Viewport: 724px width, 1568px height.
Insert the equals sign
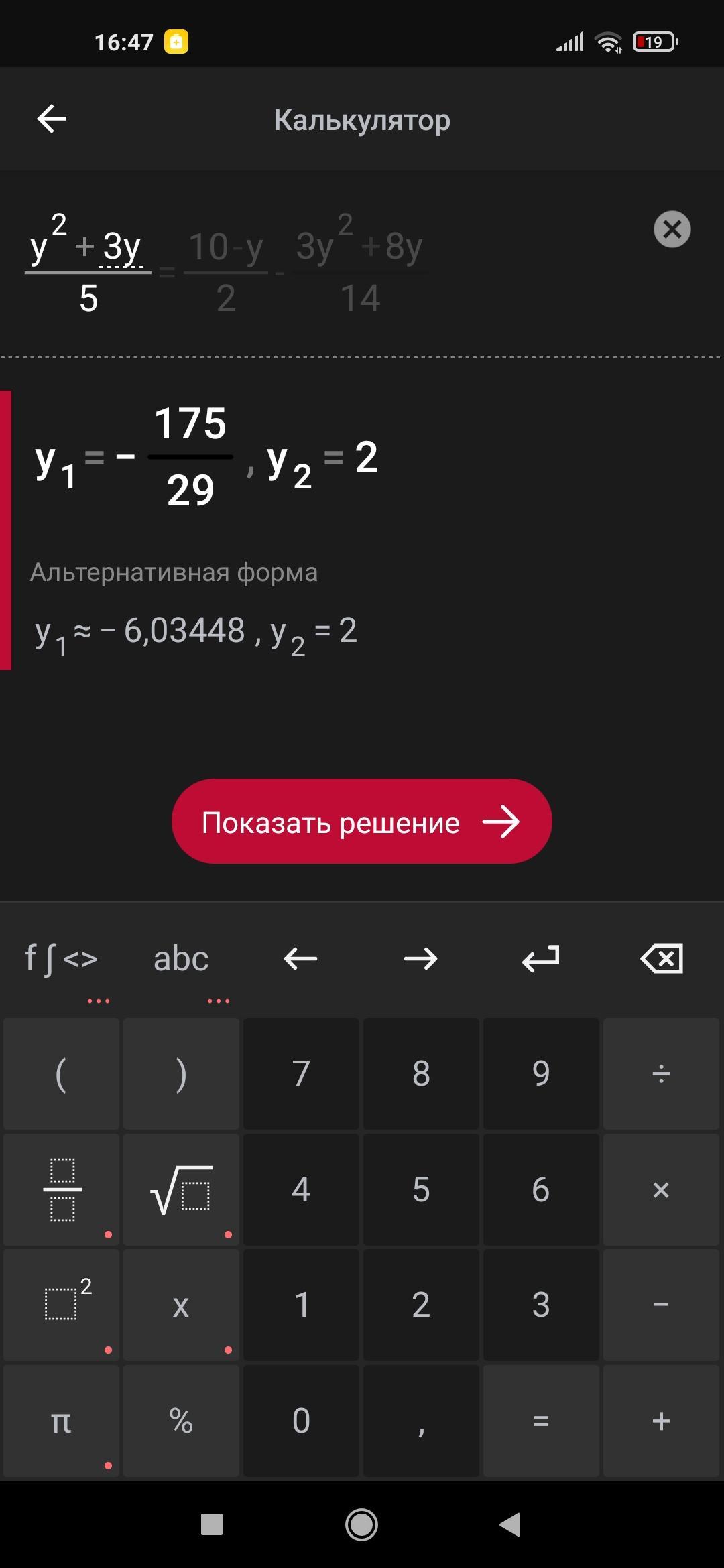coord(540,1421)
